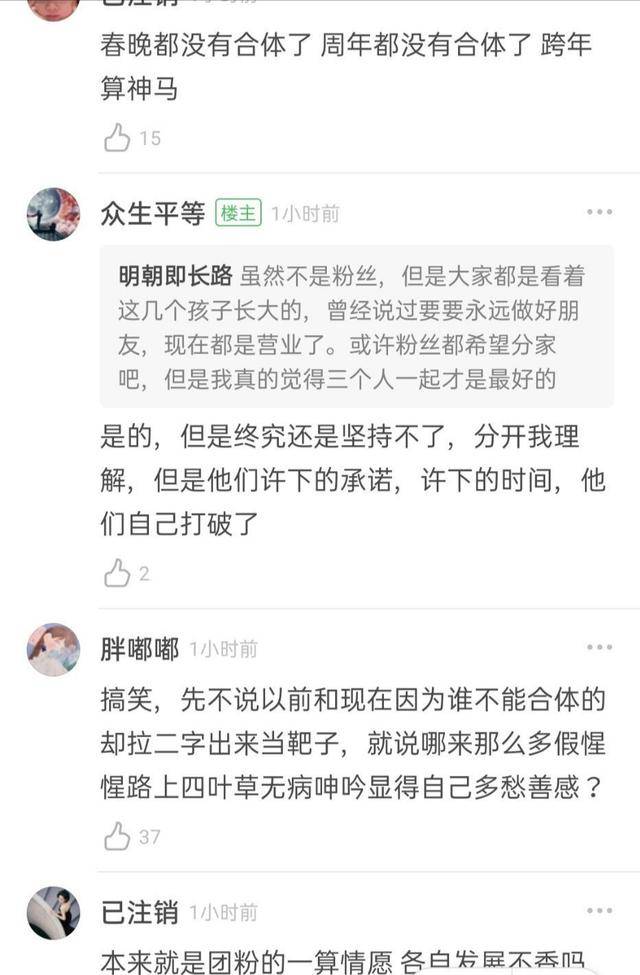Like 胖嘟嘟's comment with 37 likes
The height and width of the screenshot is (975, 640).
coord(117,836)
